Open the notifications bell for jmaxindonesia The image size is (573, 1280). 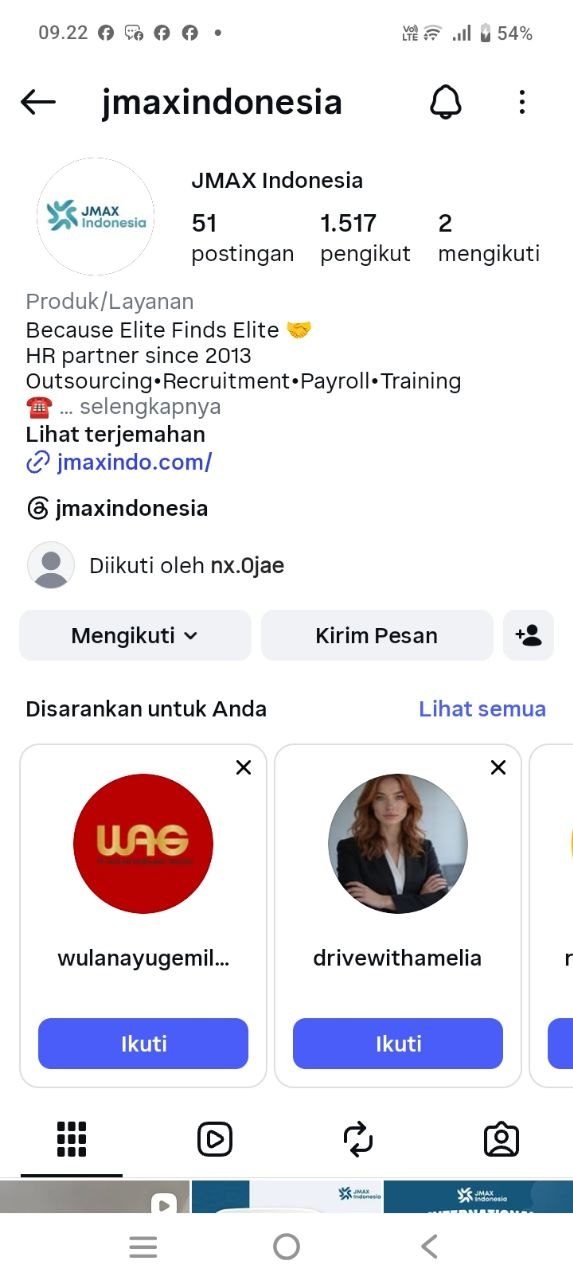coord(446,102)
